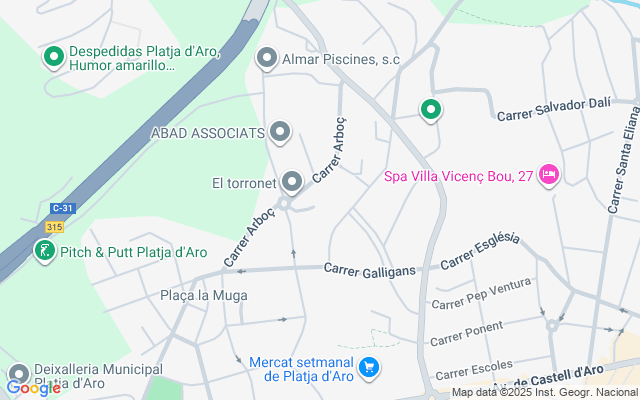Select the Almar Piscines, s.c marker
This screenshot has height=400, width=640.
pos(267,59)
